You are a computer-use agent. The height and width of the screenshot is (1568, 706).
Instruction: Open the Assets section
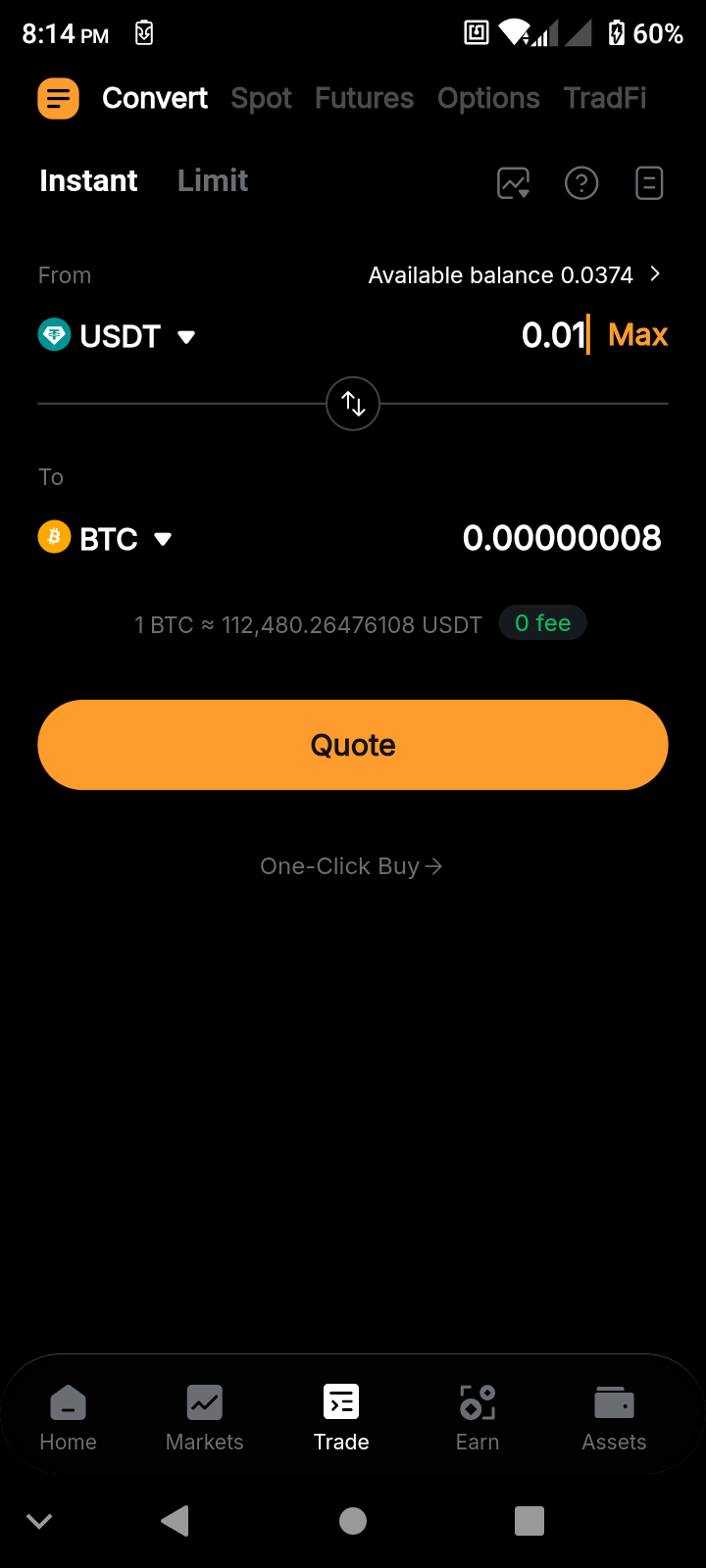[x=614, y=1416]
